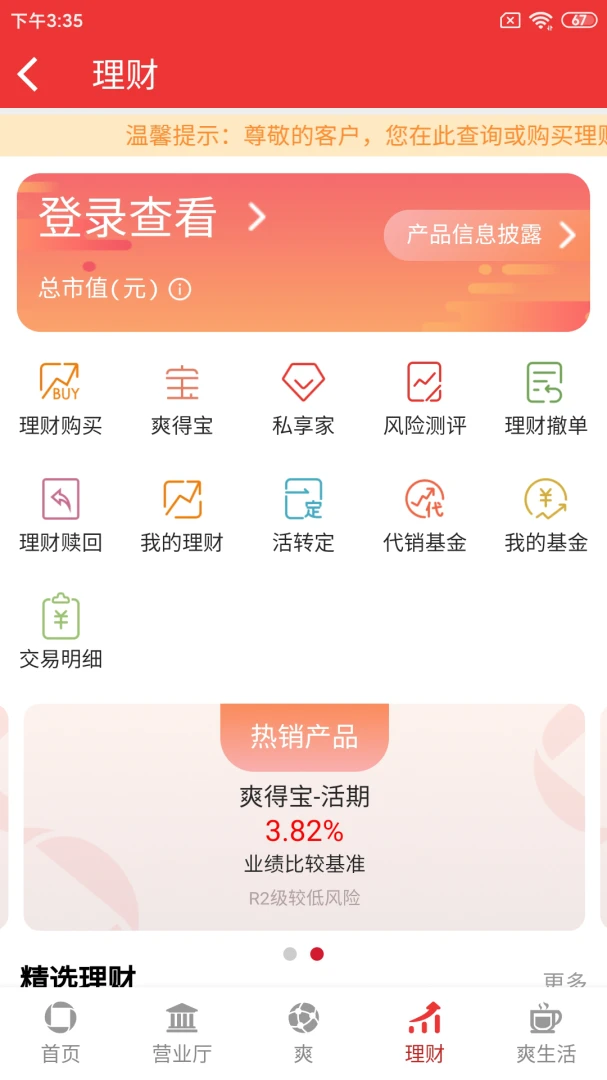The image size is (607, 1080).
Task: Switch to the 爽生活 tab
Action: pos(545,1034)
